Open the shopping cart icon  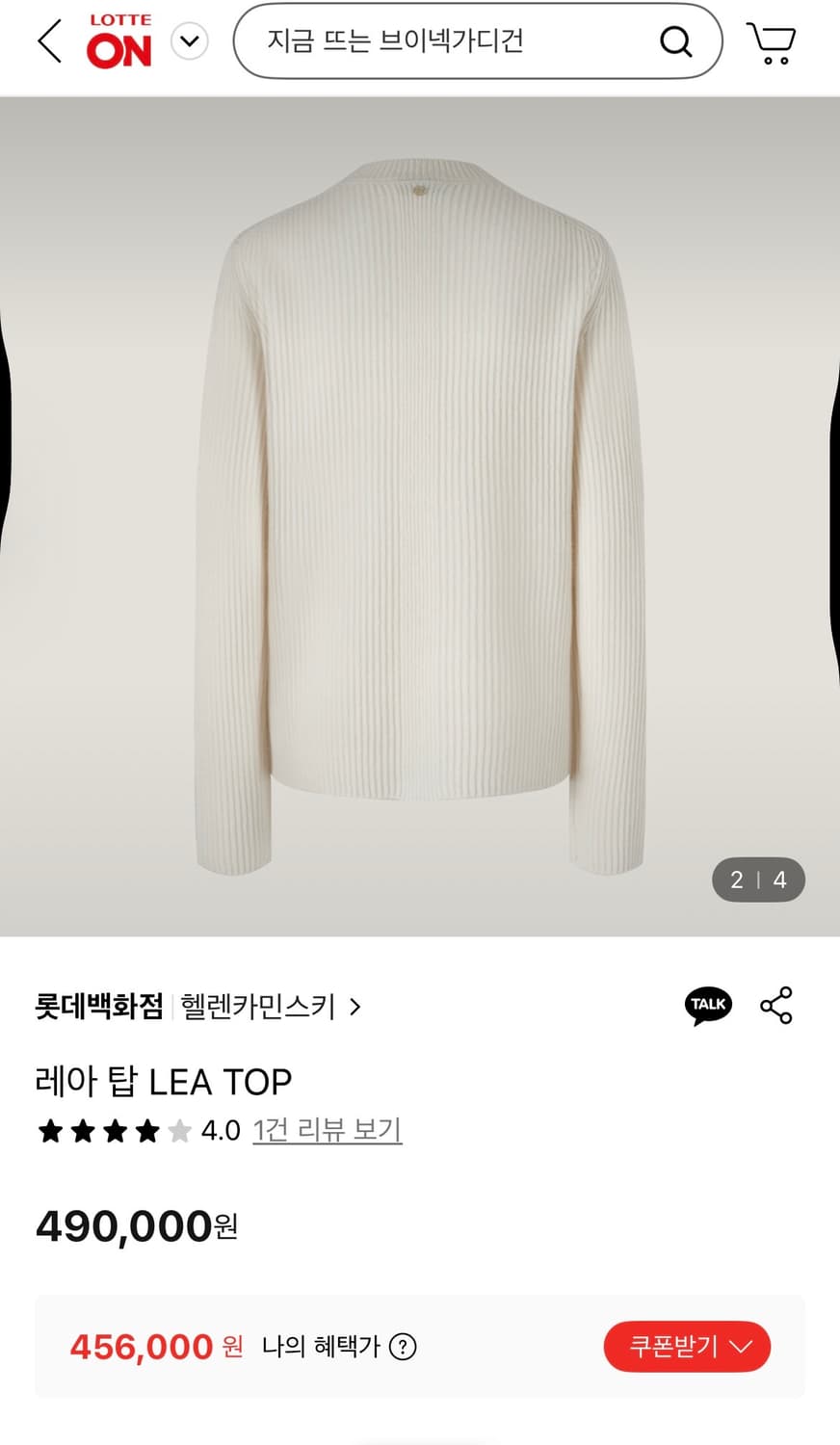click(x=770, y=41)
